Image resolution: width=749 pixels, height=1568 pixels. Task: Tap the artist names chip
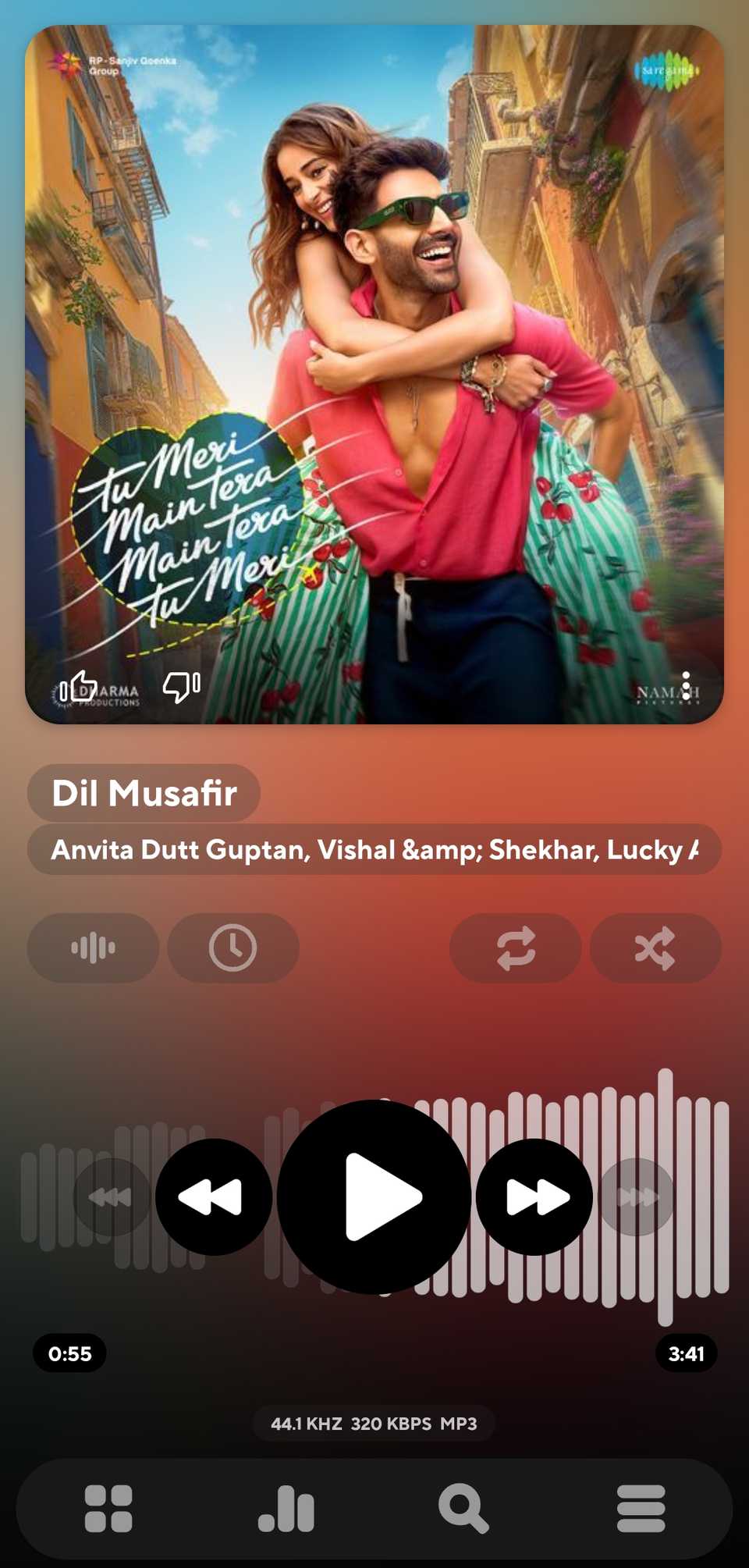coord(374,849)
